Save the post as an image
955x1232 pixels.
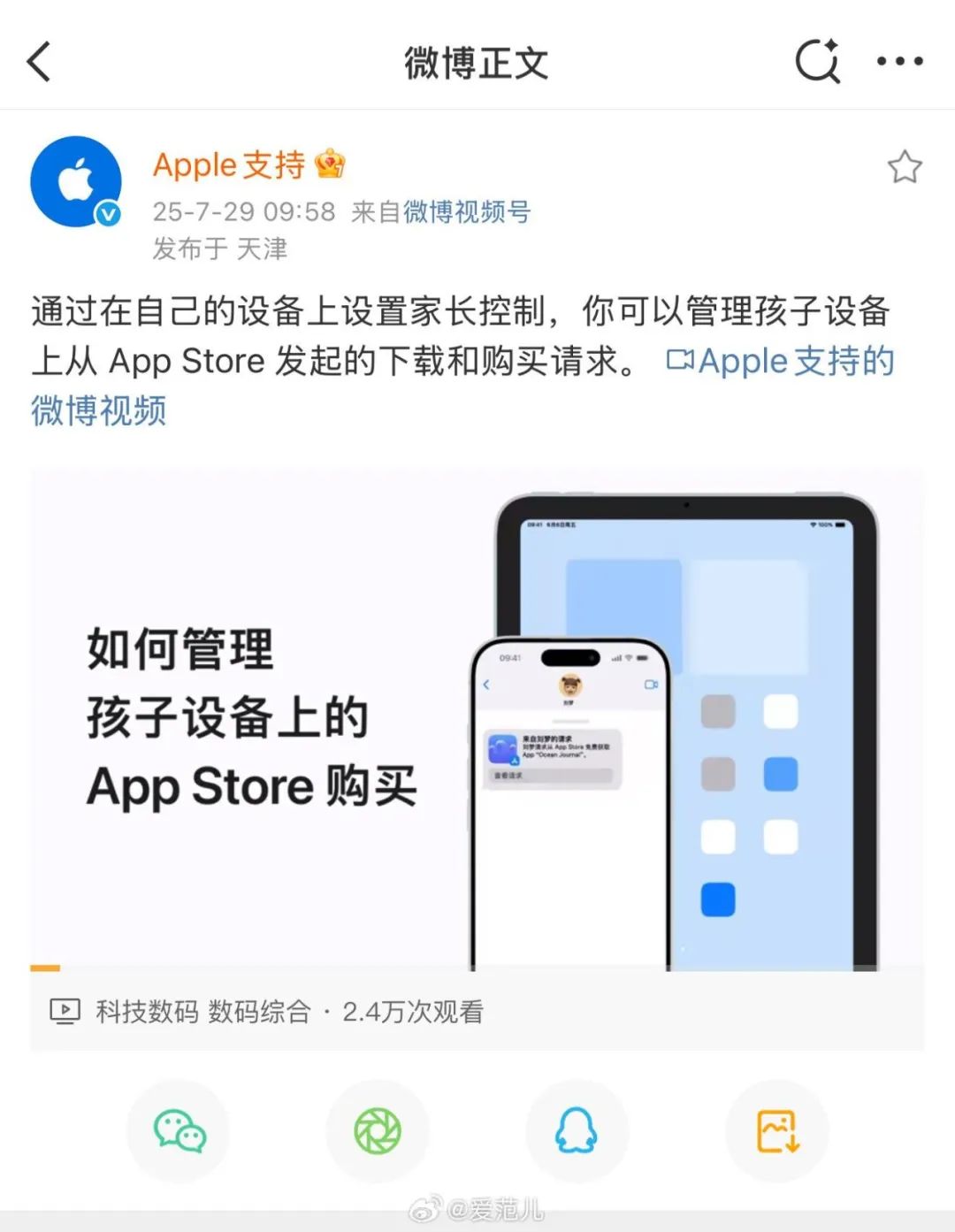point(777,1131)
